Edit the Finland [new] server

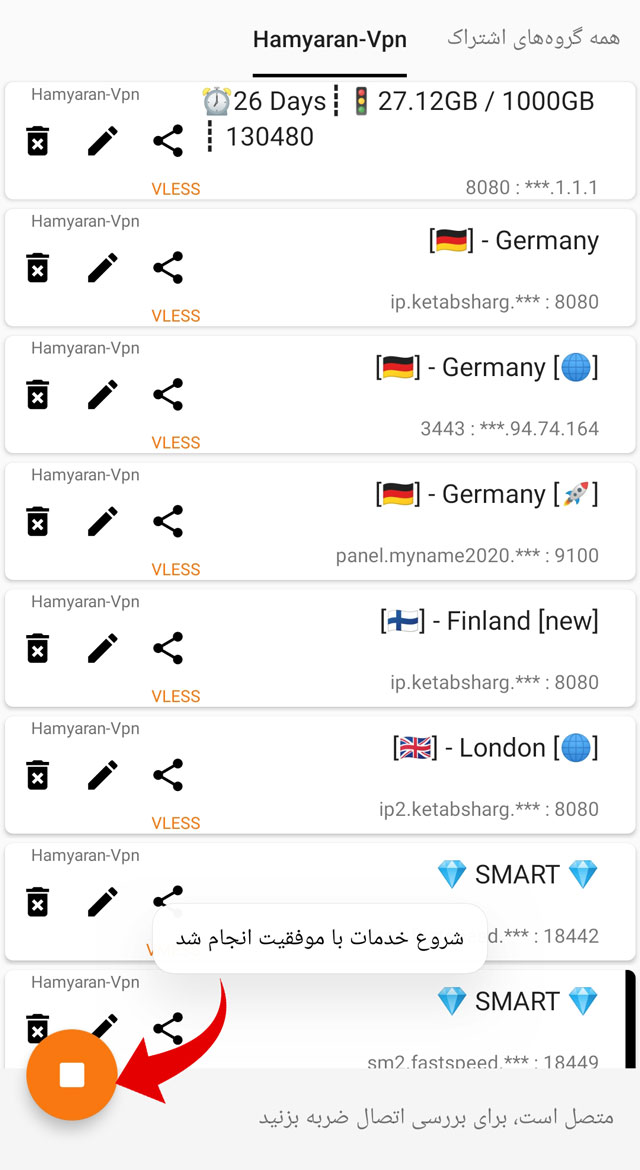click(x=102, y=648)
